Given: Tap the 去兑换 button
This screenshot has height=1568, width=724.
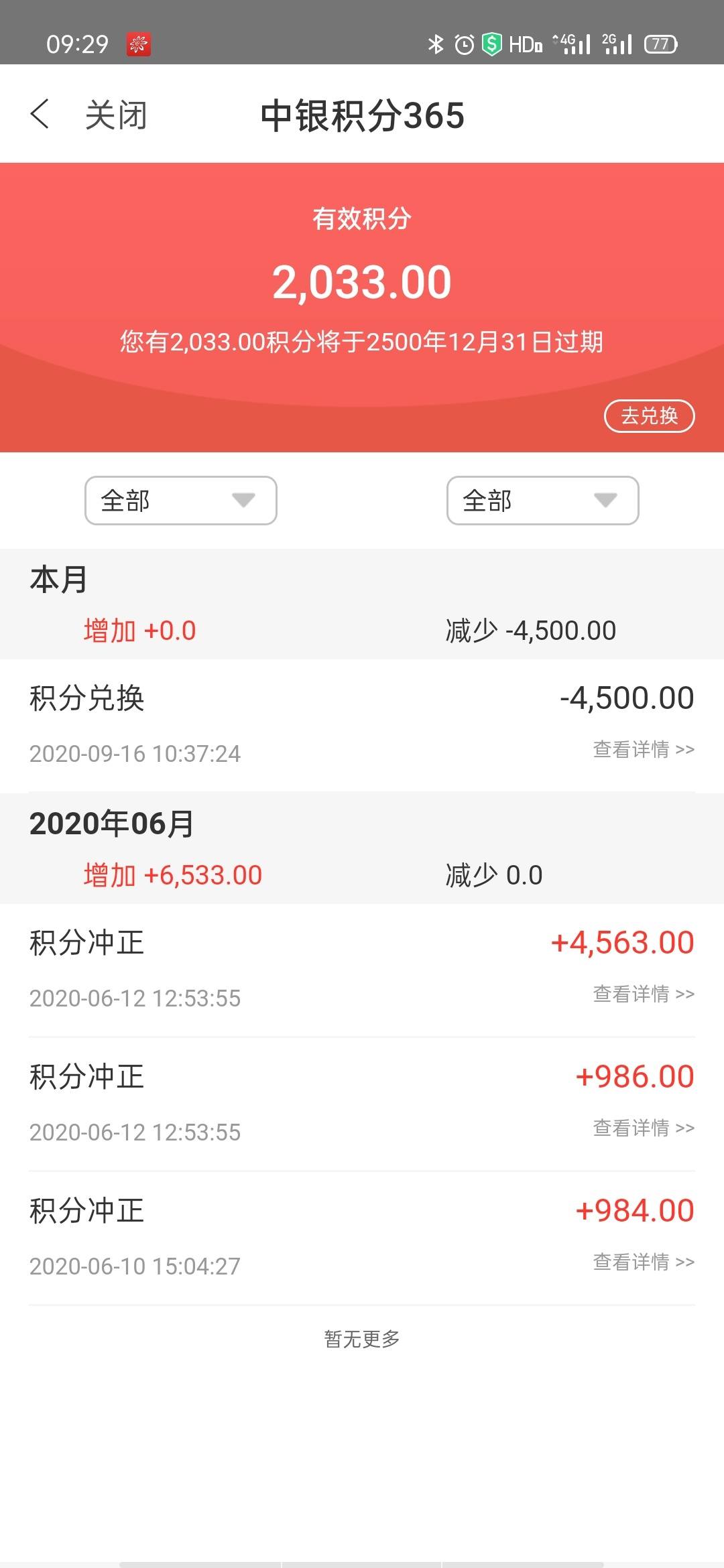Looking at the screenshot, I should tap(649, 416).
